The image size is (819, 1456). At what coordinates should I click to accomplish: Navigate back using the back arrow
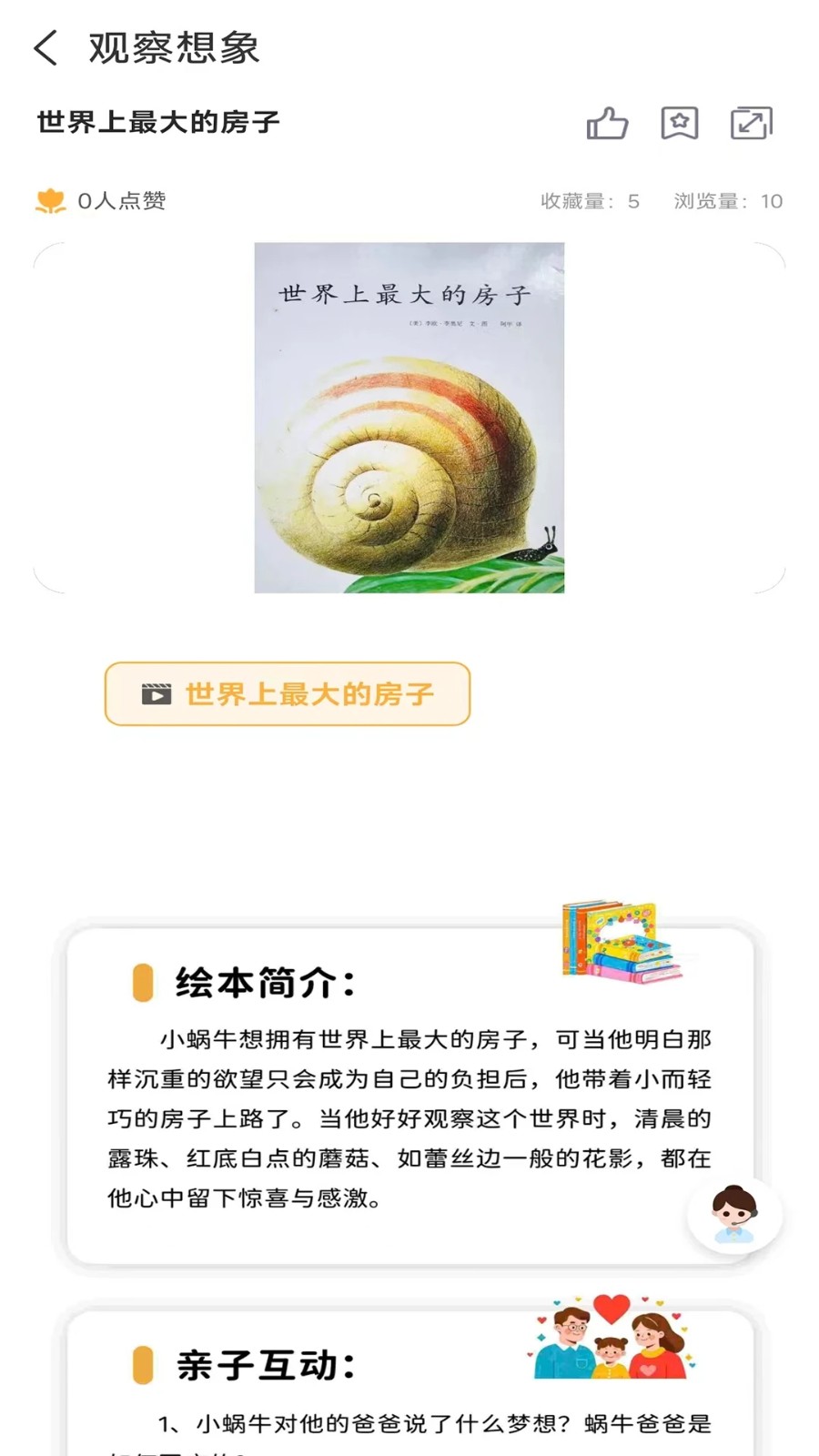pos(47,49)
